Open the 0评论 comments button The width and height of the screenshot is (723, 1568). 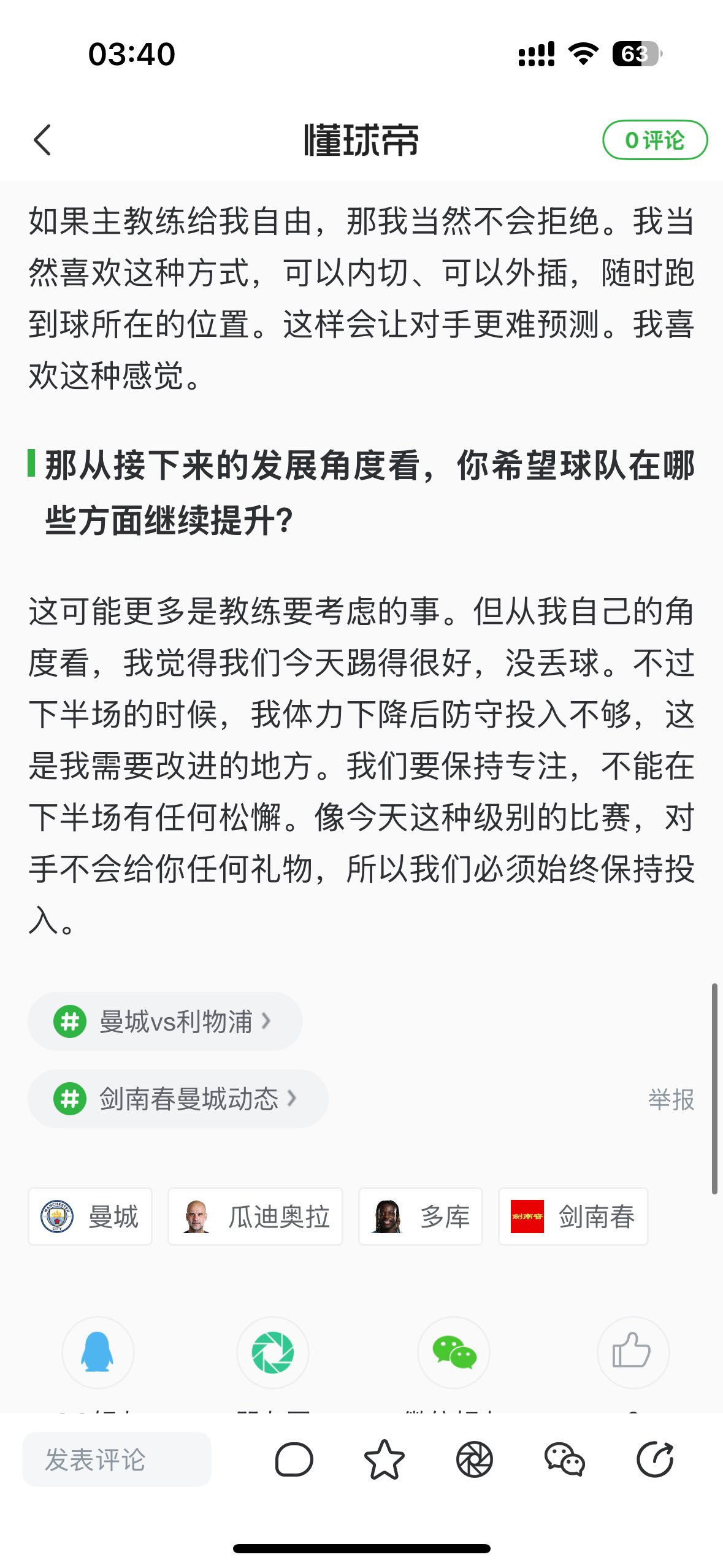coord(654,140)
